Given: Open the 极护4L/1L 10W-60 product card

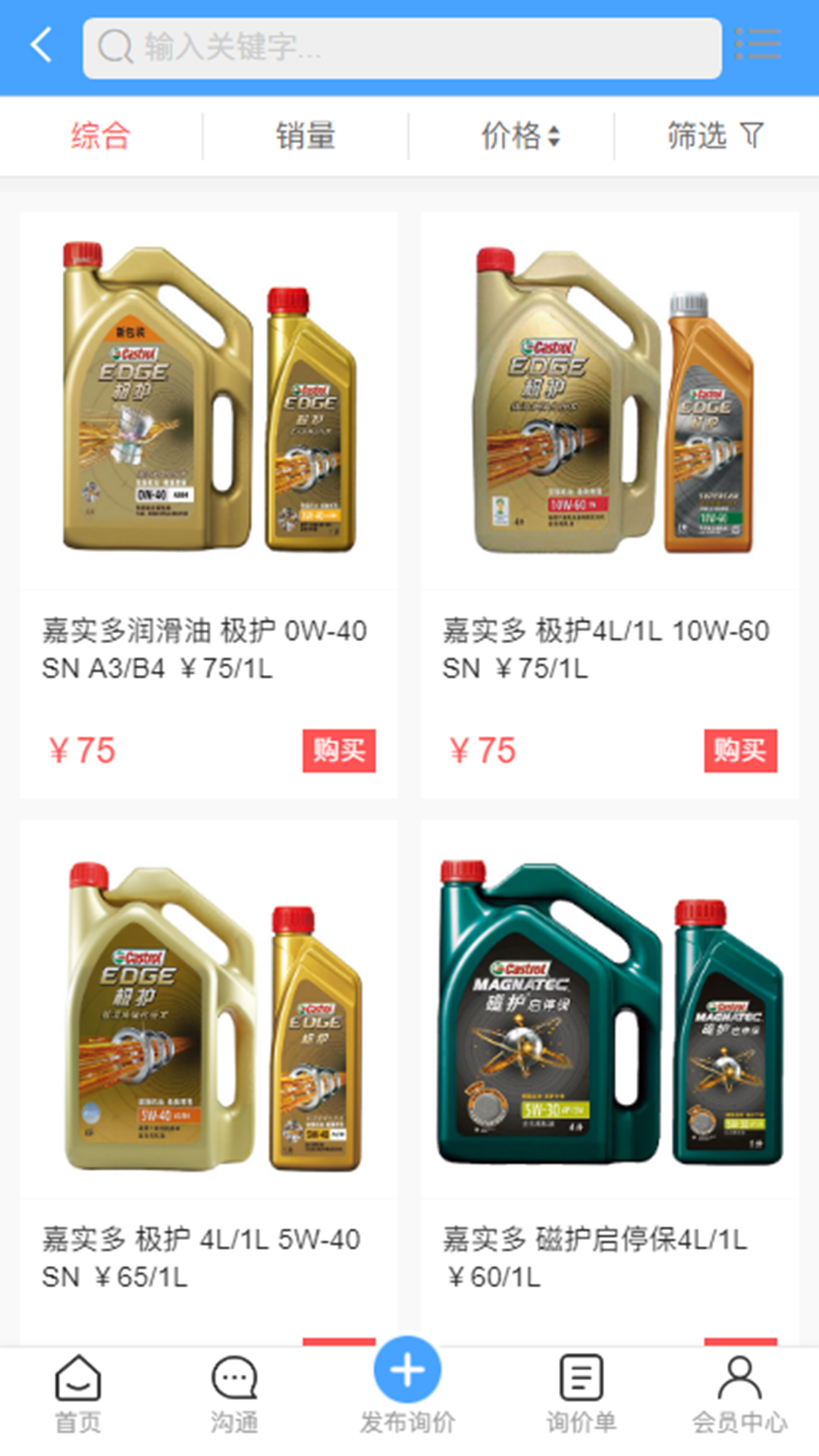Looking at the screenshot, I should [x=610, y=455].
